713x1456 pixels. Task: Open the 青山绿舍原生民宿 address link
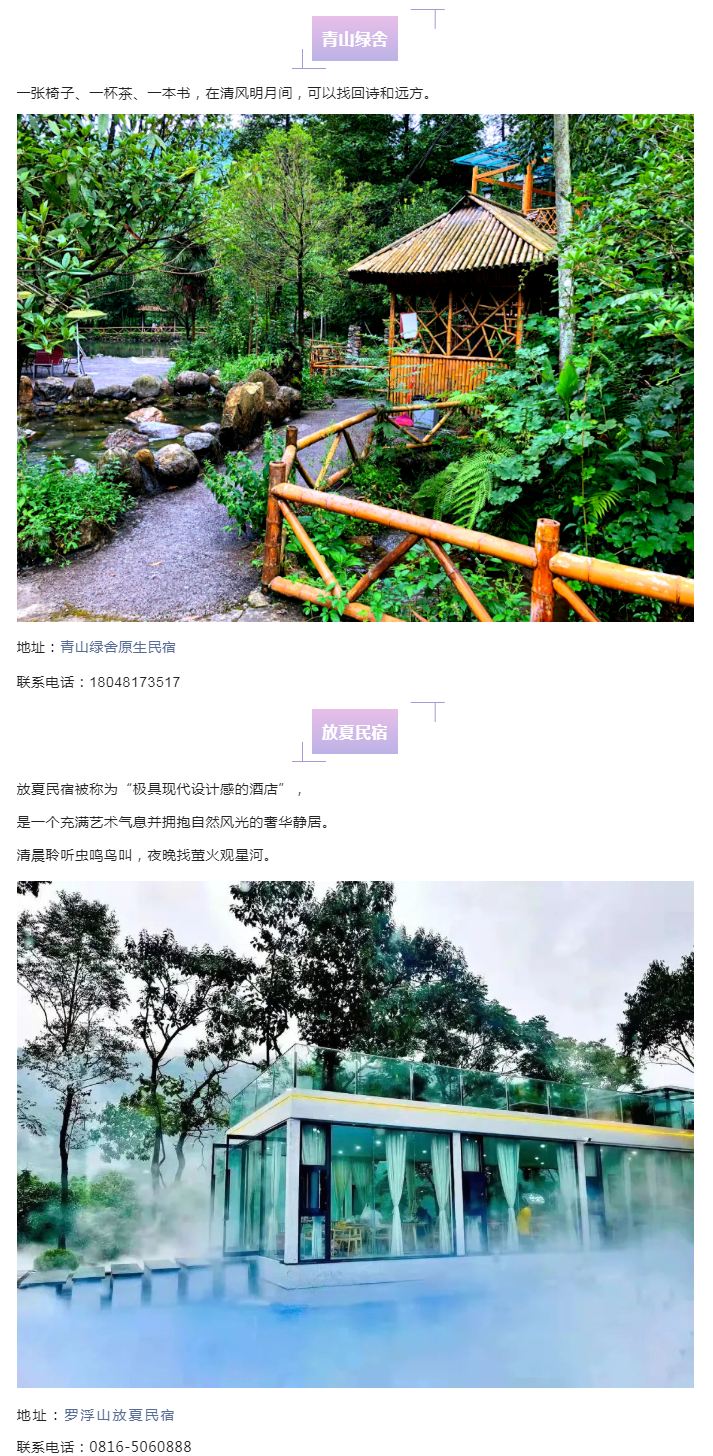(x=118, y=647)
